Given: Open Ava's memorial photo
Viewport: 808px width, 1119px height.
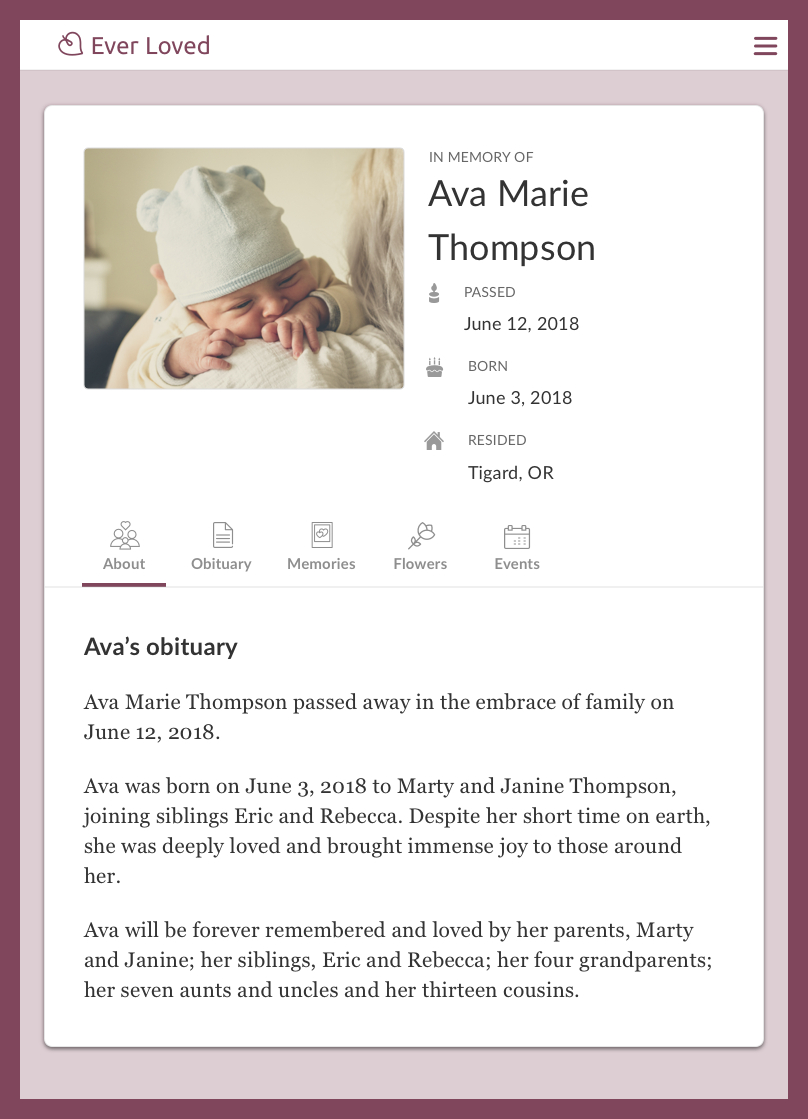Looking at the screenshot, I should pyautogui.click(x=244, y=268).
